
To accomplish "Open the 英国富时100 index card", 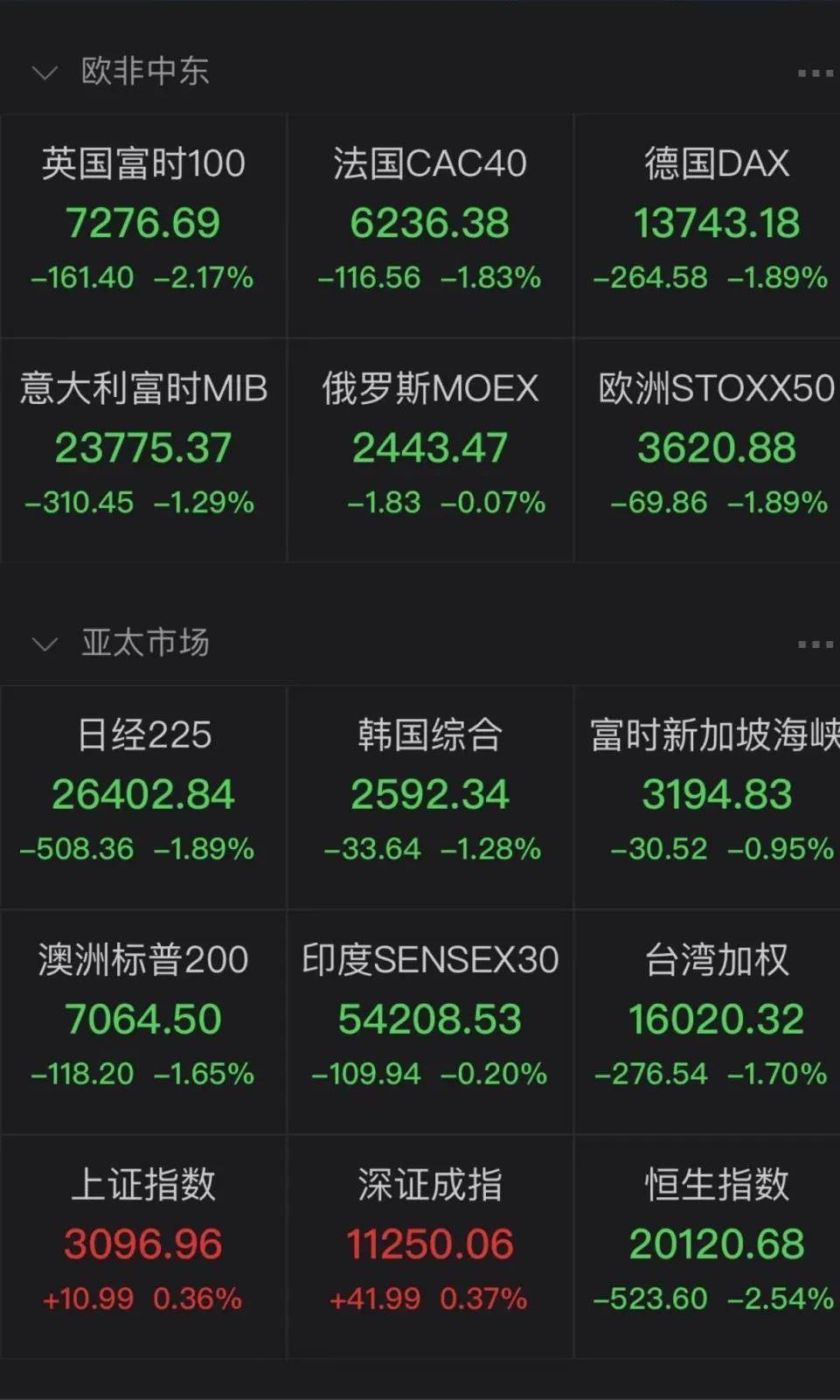I will tap(143, 226).
